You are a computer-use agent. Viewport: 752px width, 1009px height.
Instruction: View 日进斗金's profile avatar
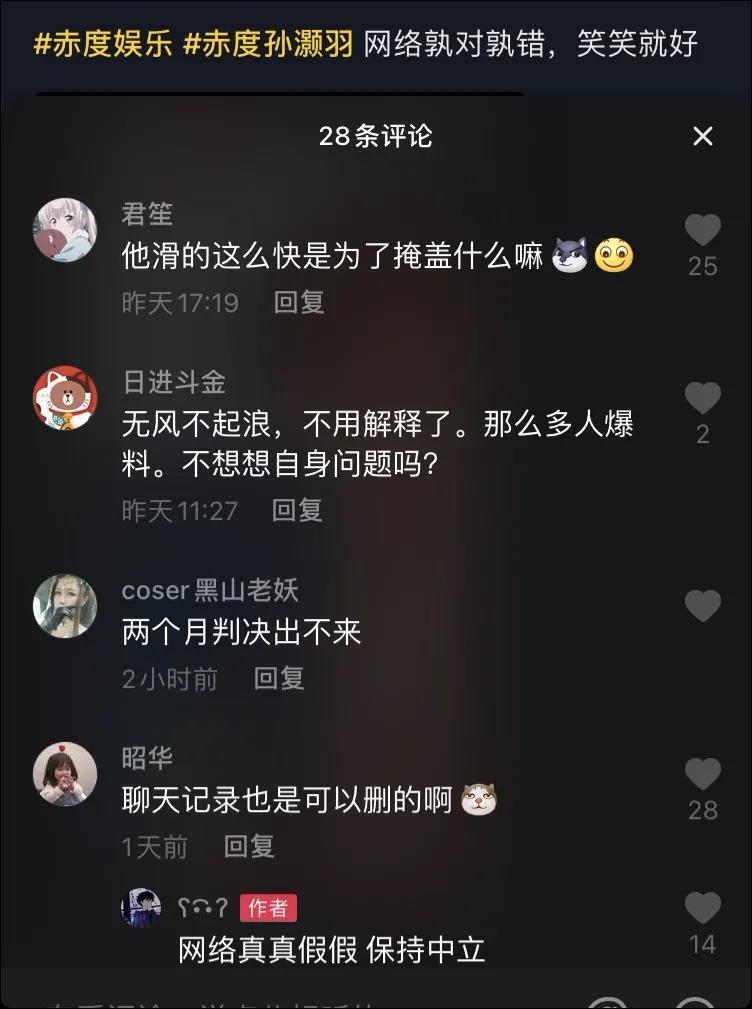click(x=66, y=398)
